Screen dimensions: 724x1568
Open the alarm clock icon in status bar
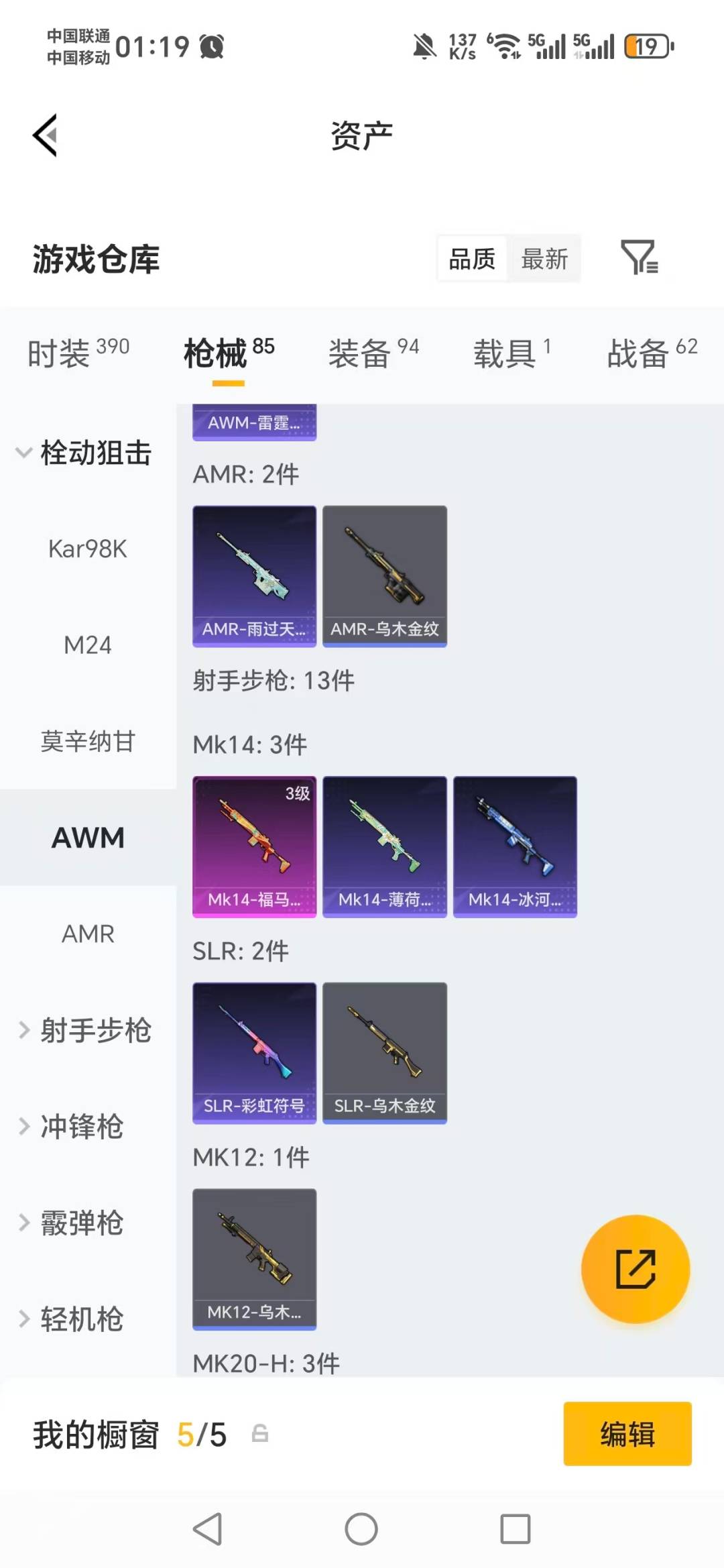211,47
